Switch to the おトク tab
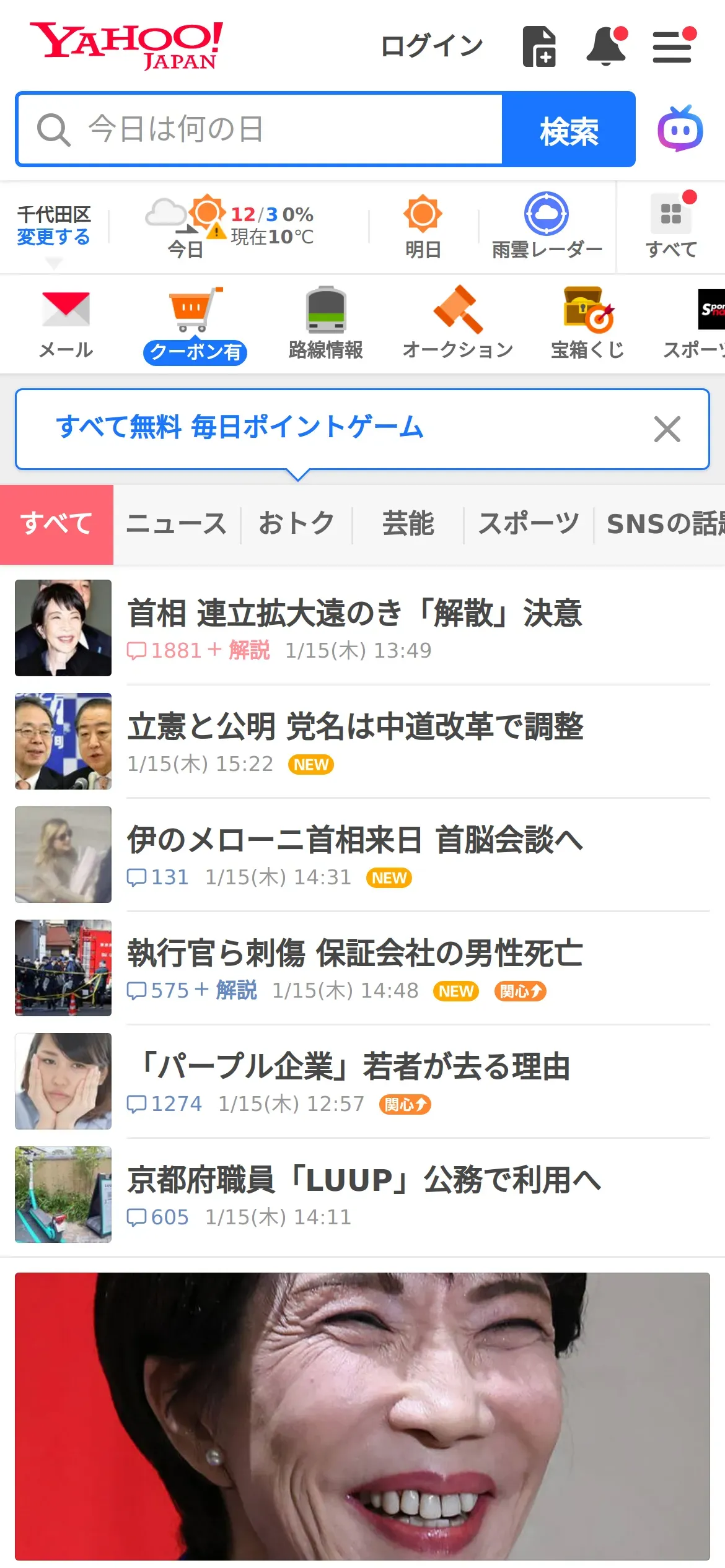Image resolution: width=725 pixels, height=1568 pixels. pyautogui.click(x=296, y=524)
